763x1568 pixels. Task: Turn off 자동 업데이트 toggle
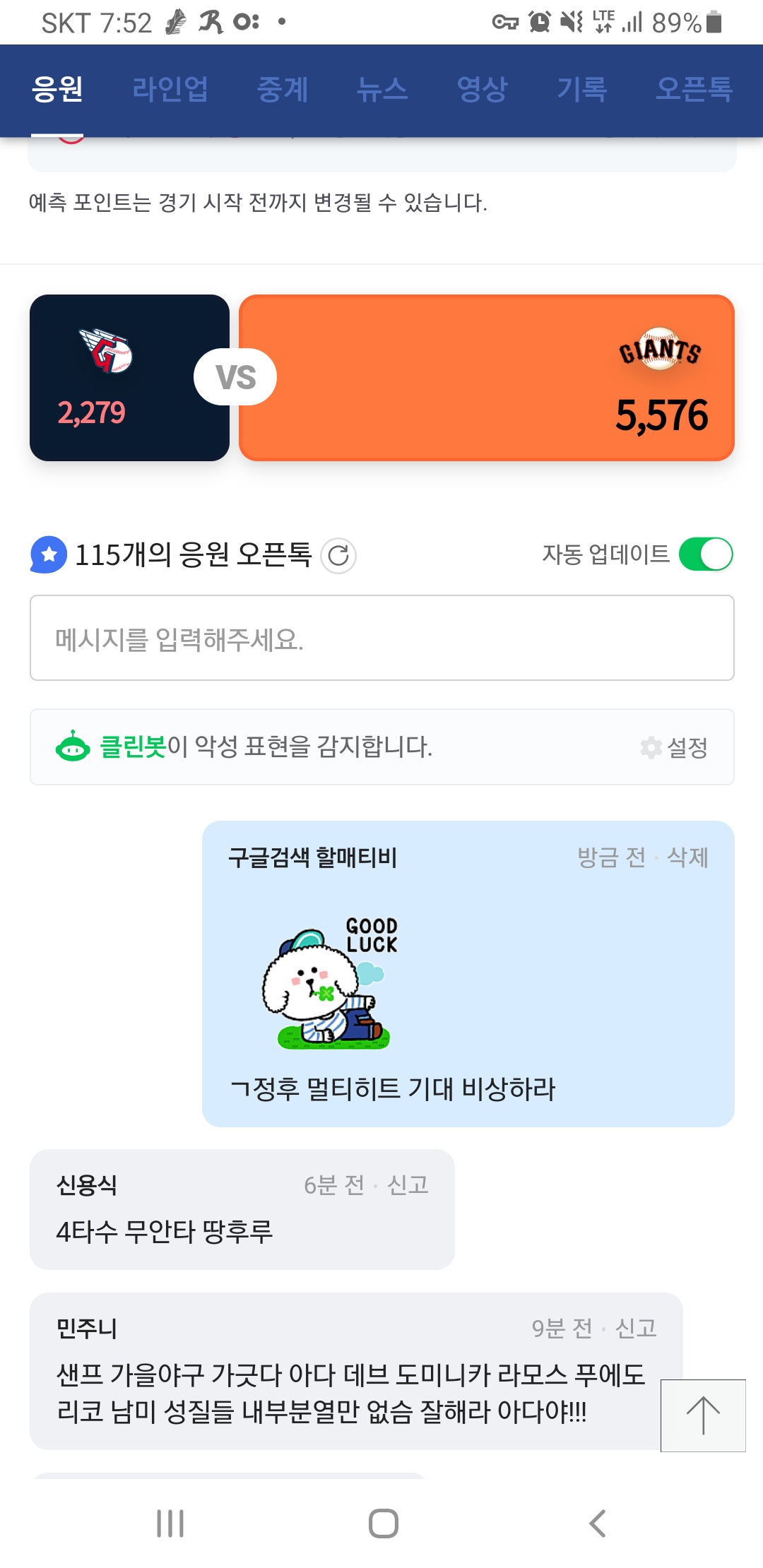(705, 554)
